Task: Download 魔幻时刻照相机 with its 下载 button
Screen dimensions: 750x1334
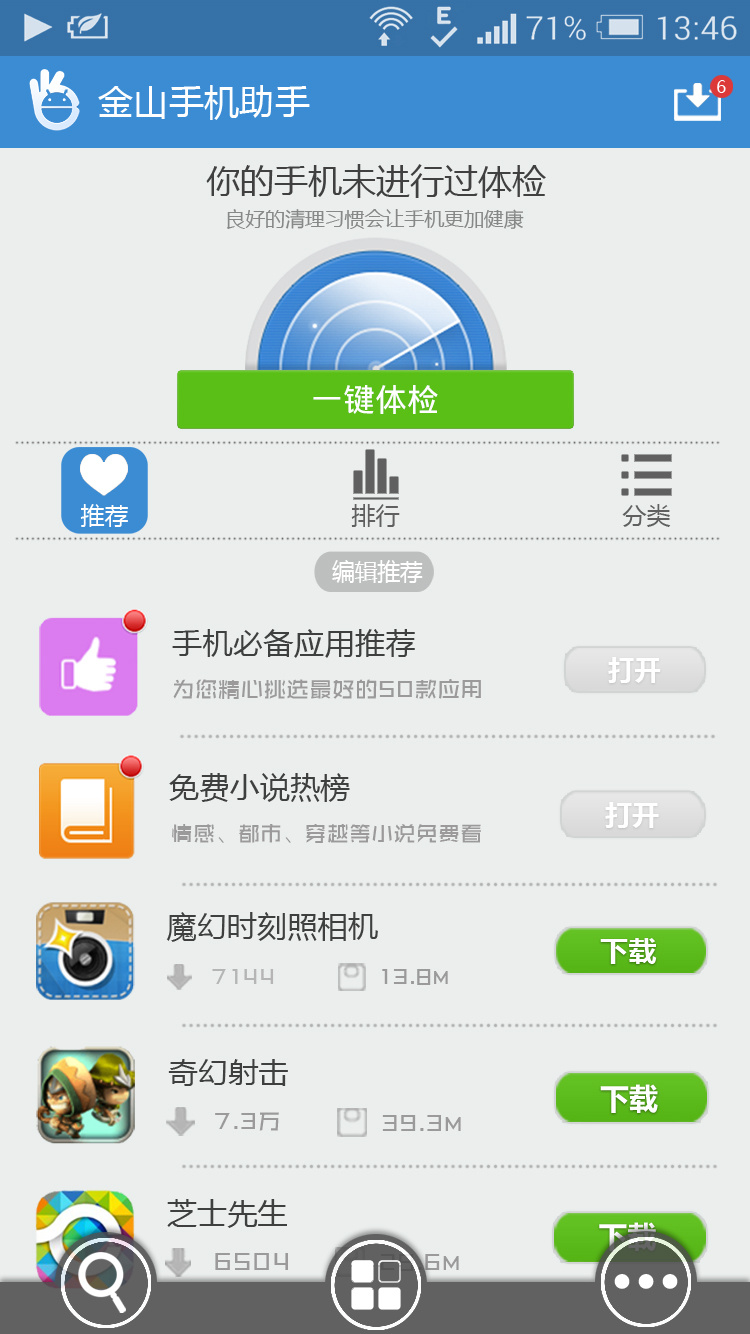Action: (x=631, y=951)
